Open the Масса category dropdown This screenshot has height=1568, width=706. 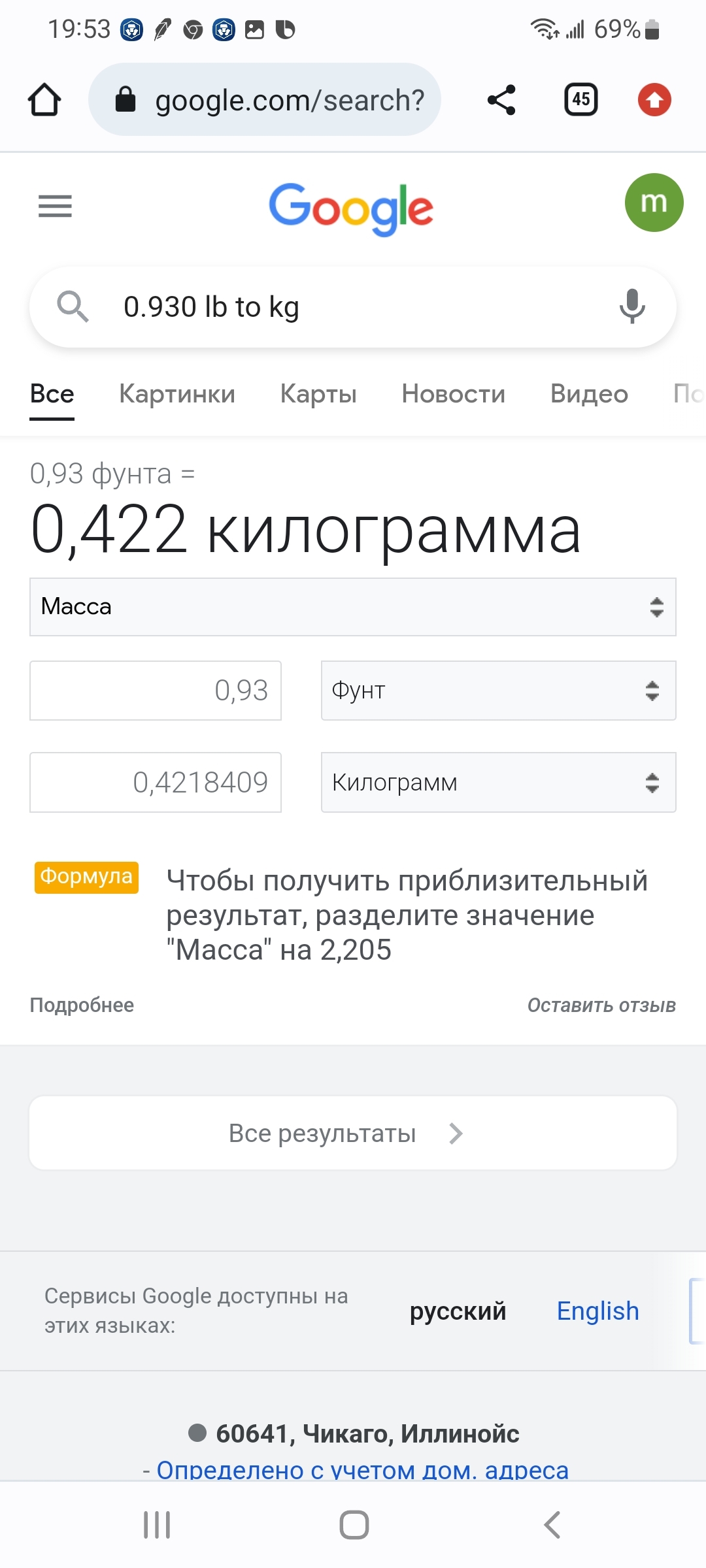pyautogui.click(x=353, y=607)
